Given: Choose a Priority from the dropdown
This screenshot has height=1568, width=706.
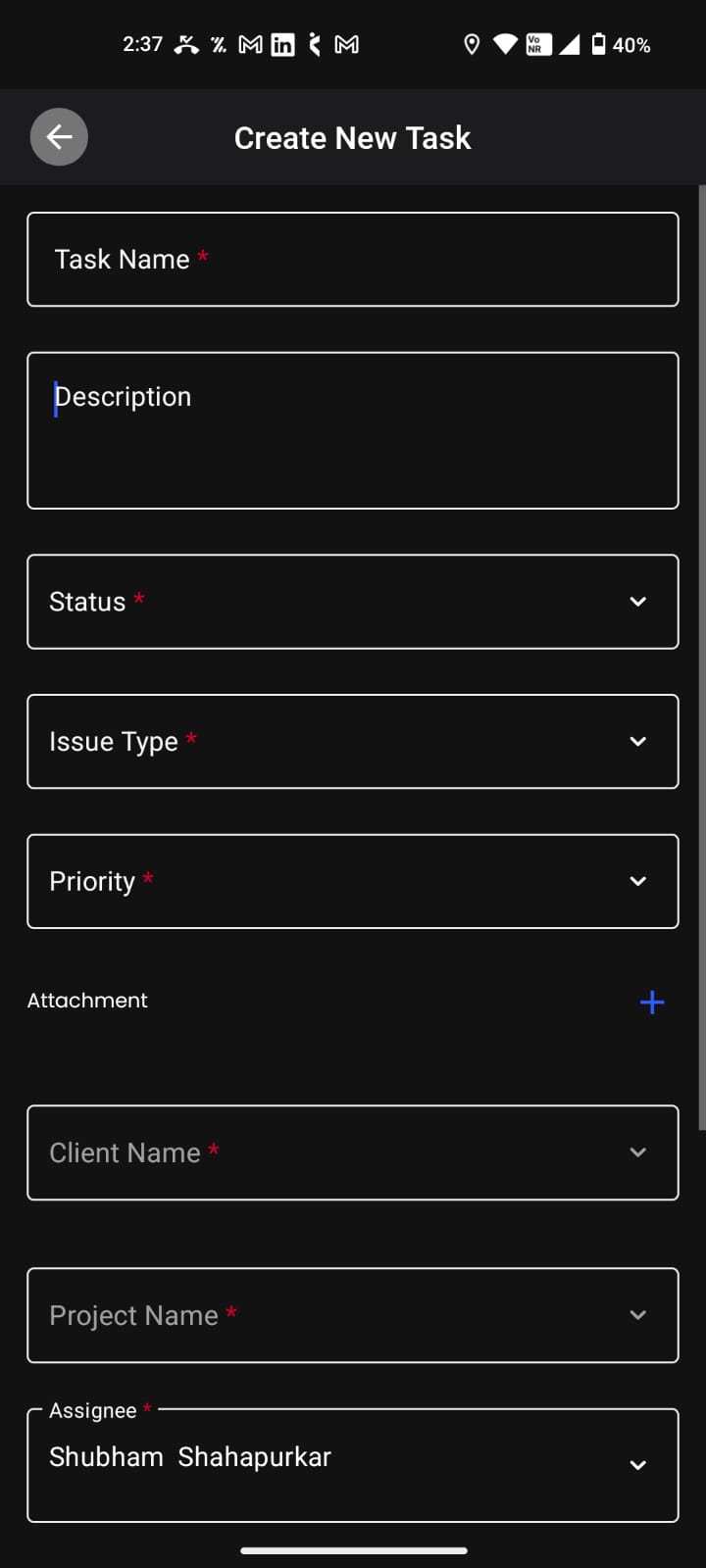Looking at the screenshot, I should (352, 881).
